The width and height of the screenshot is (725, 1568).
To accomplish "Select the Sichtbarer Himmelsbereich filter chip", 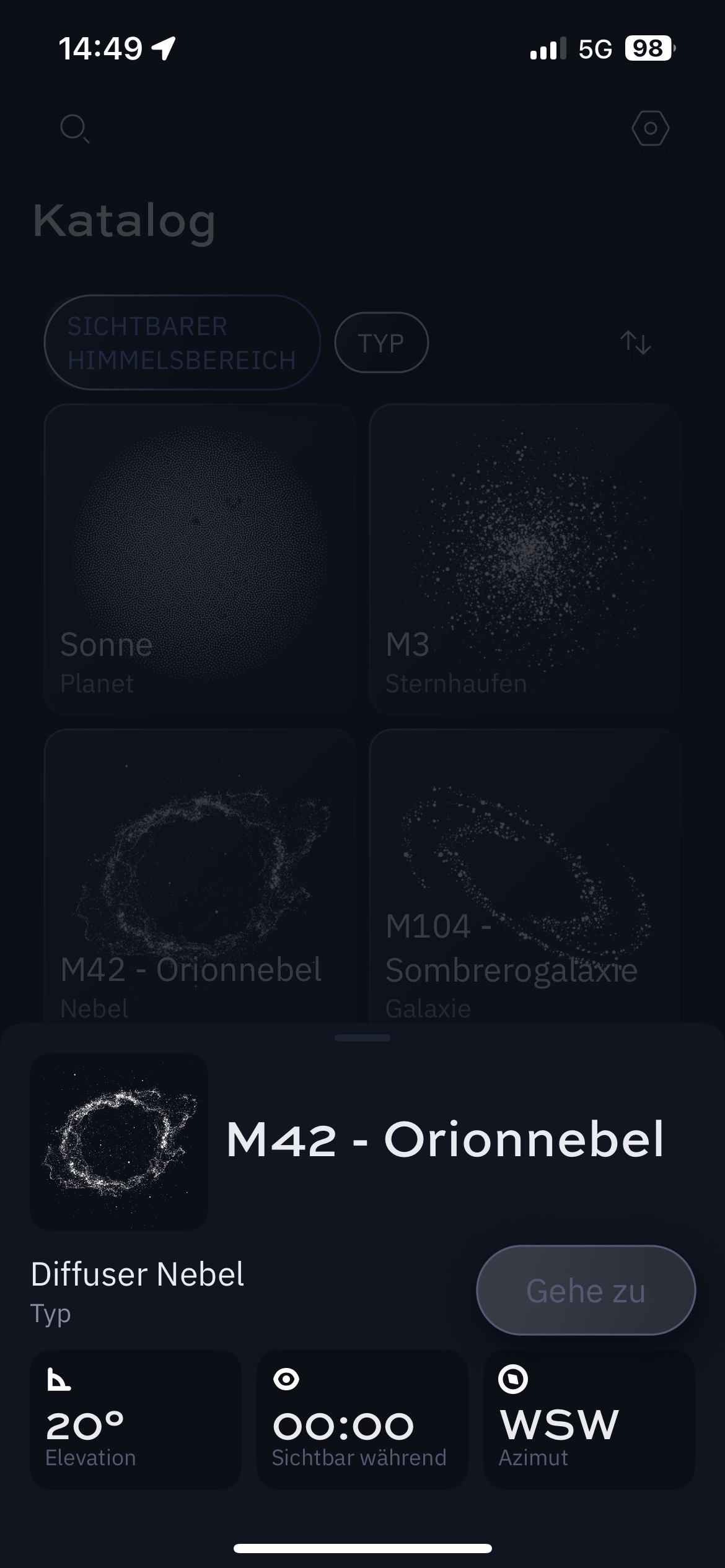I will [182, 342].
